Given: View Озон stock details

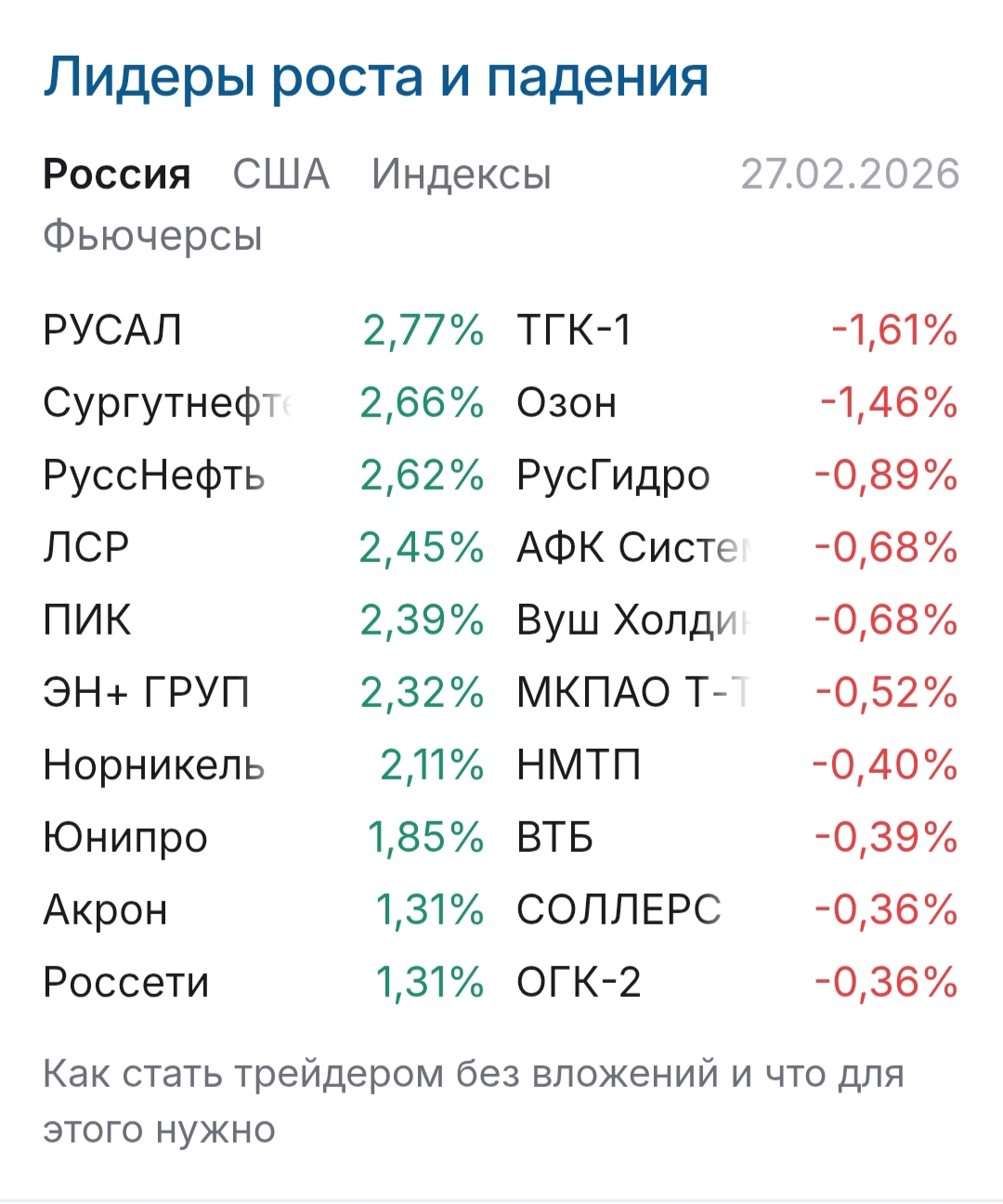Looking at the screenshot, I should click(x=567, y=403).
